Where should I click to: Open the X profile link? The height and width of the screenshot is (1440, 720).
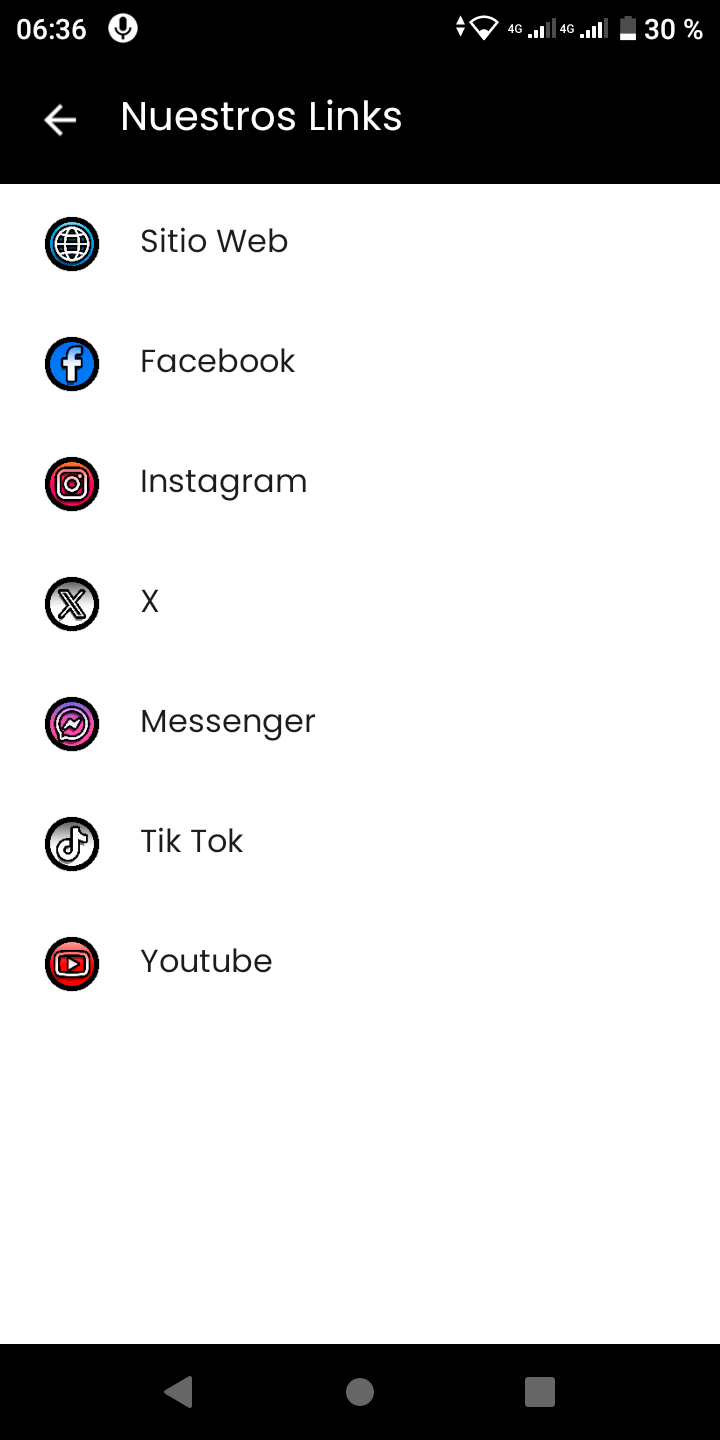pyautogui.click(x=360, y=604)
